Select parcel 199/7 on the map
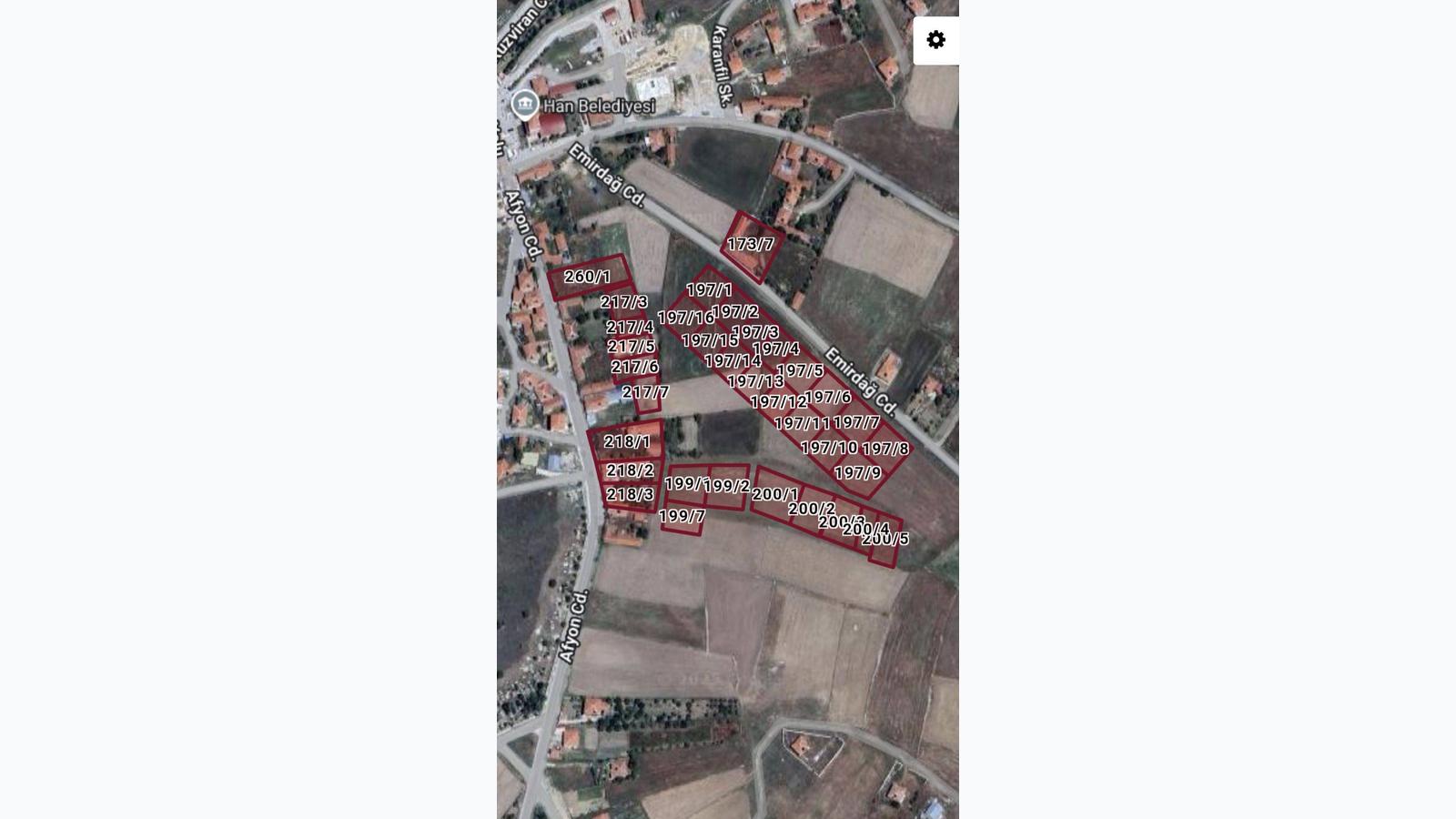Screen dimensions: 1456x819 [x=682, y=517]
